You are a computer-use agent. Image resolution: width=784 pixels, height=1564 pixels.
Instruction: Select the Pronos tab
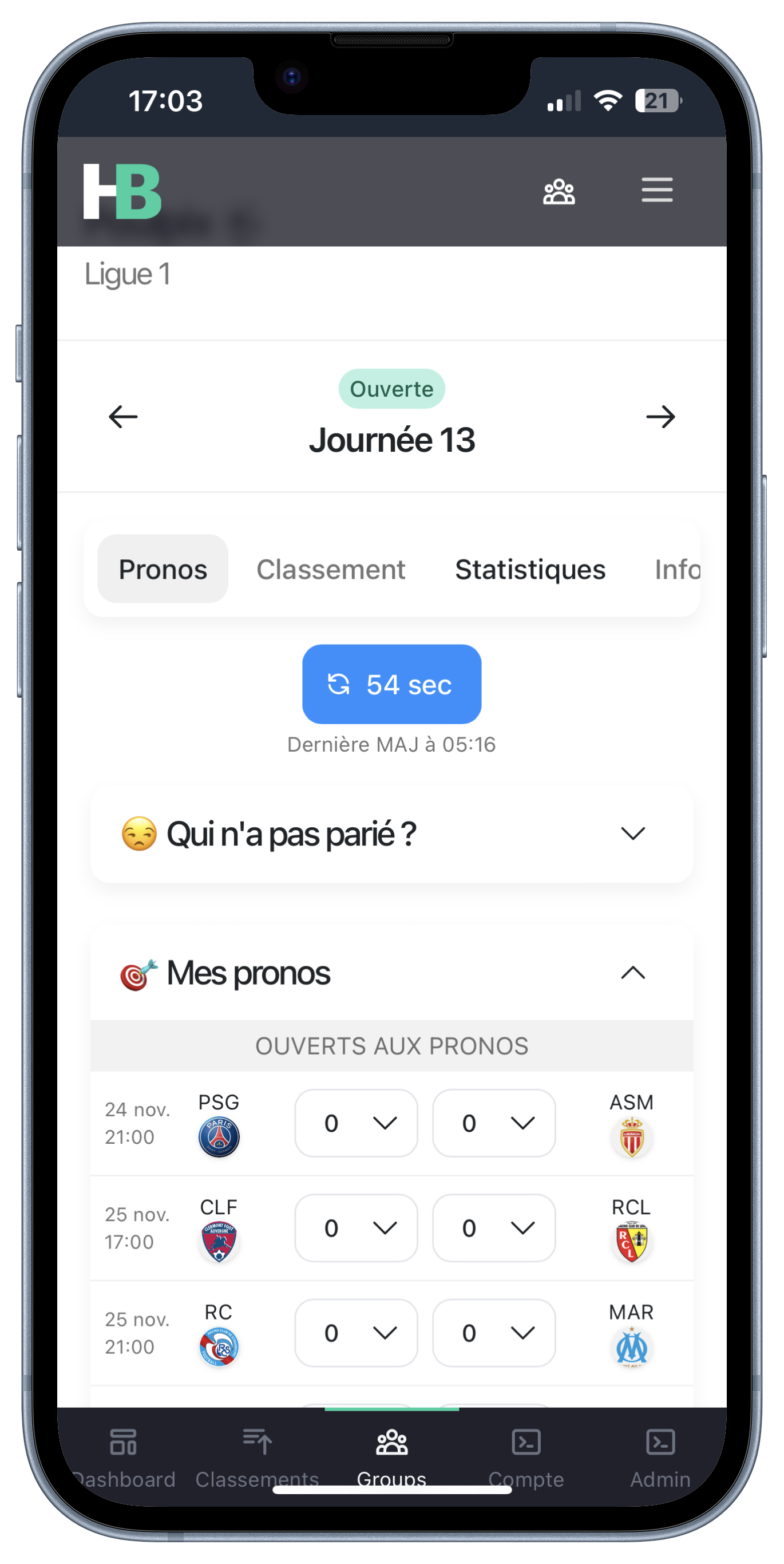pyautogui.click(x=163, y=569)
